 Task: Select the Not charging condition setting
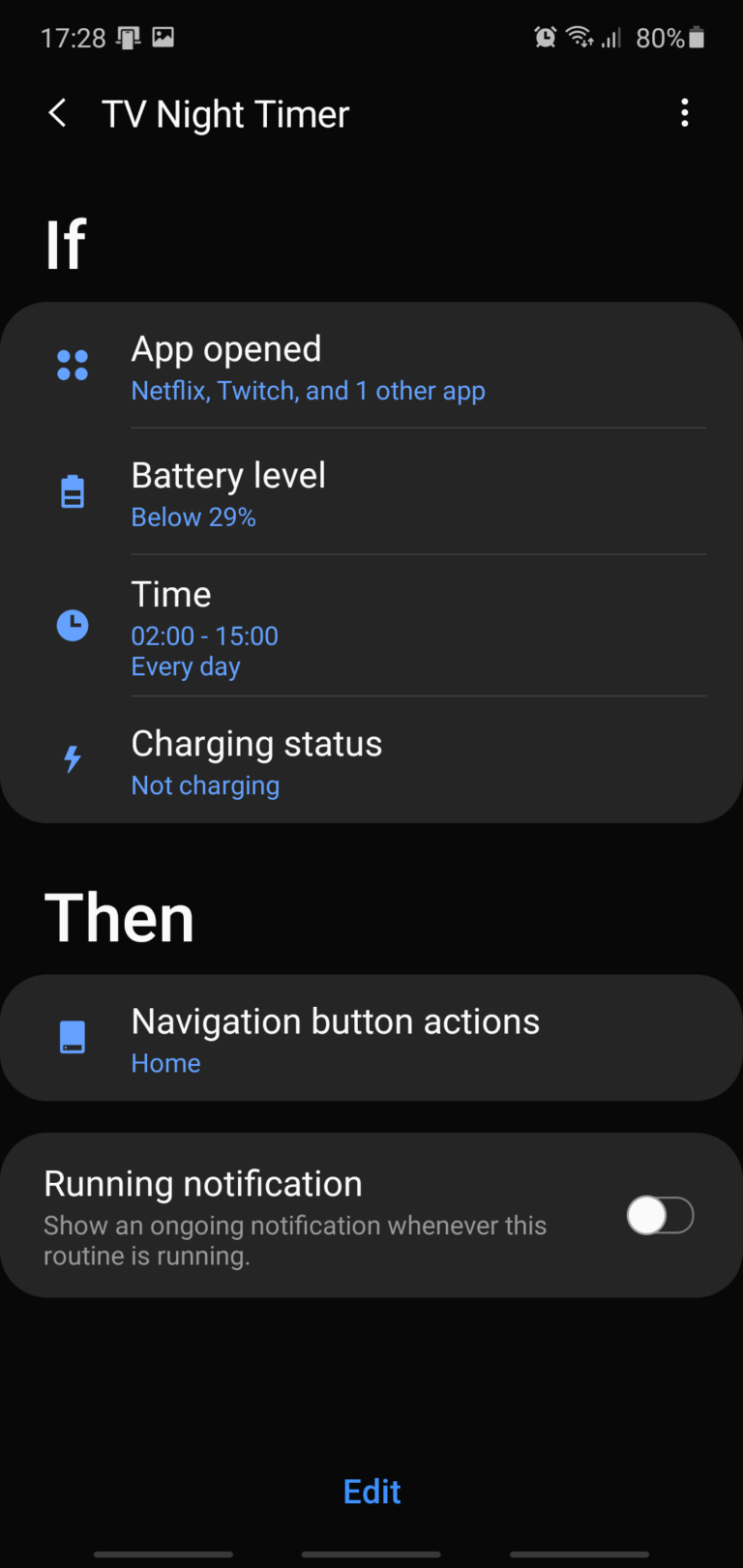[205, 785]
